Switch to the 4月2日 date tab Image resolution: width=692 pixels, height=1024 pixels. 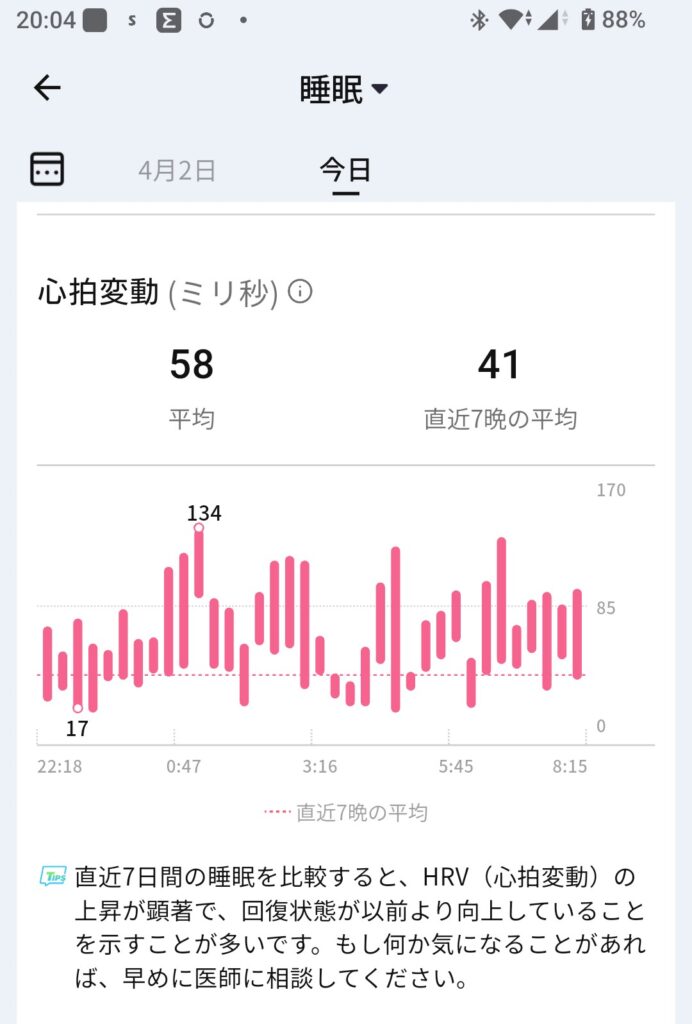pyautogui.click(x=177, y=170)
